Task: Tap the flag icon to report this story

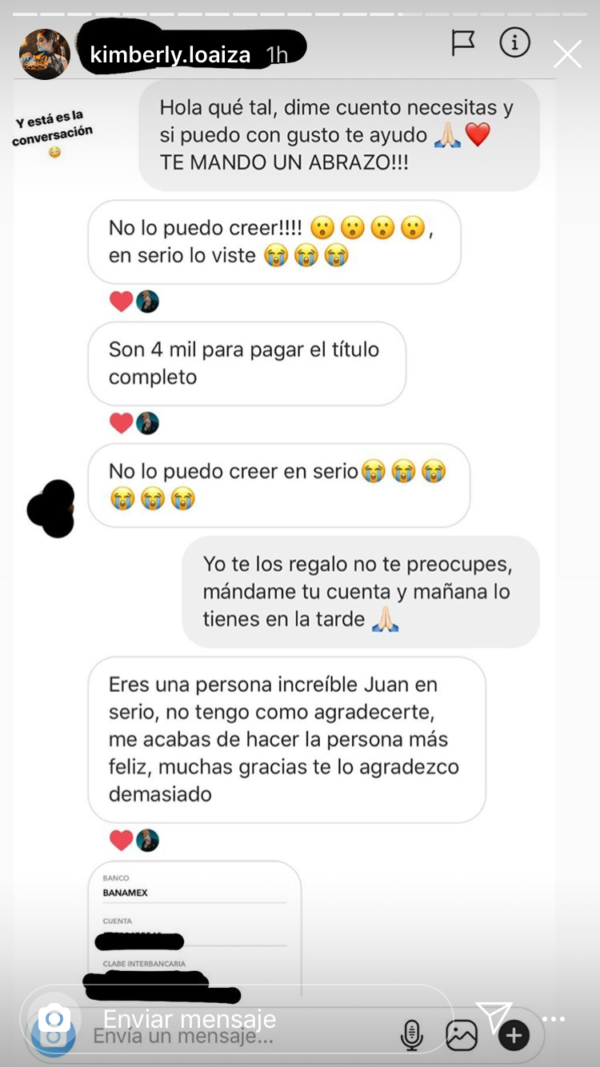Action: click(463, 43)
